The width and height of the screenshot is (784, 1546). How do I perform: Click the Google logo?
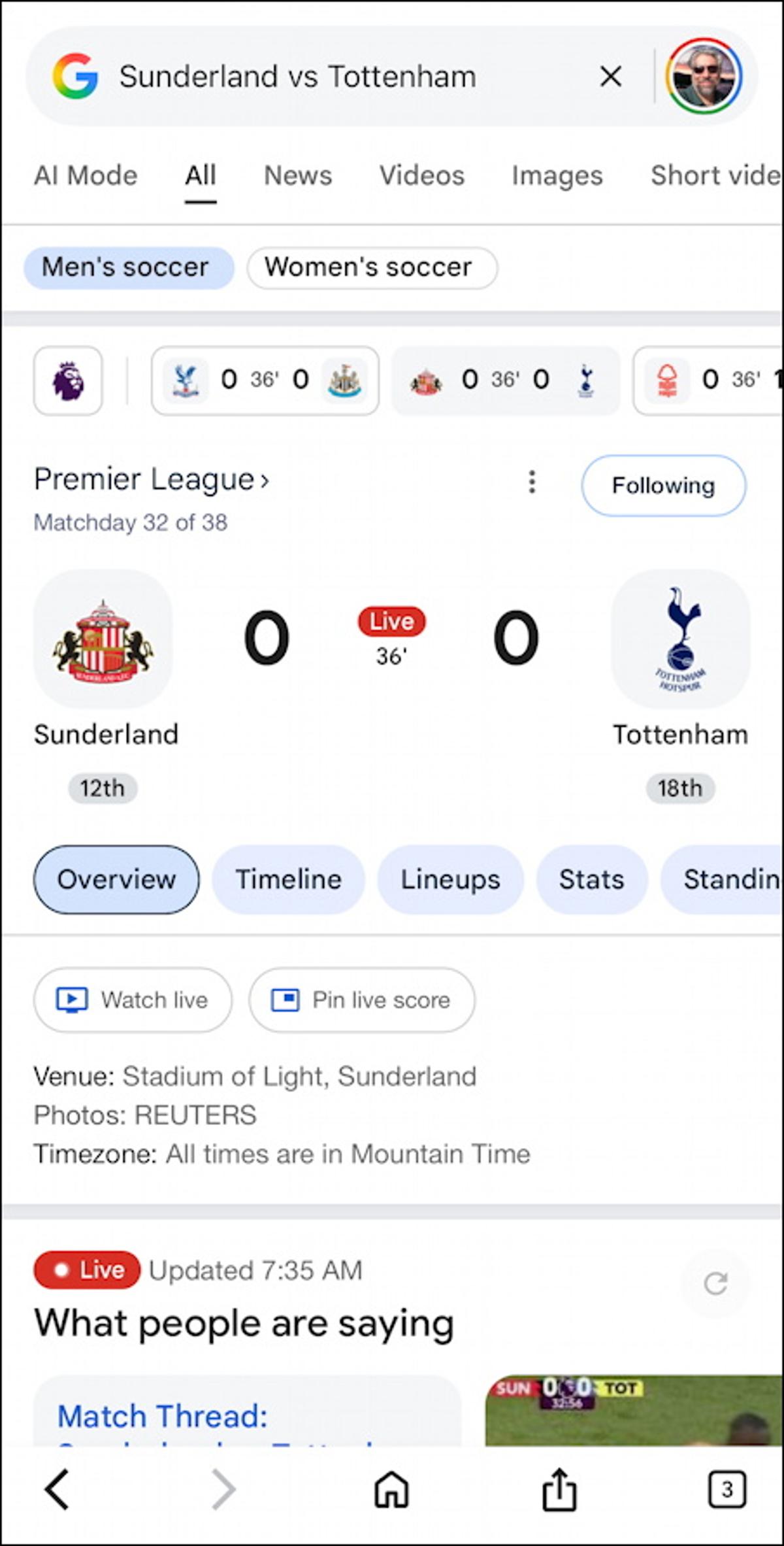(76, 76)
